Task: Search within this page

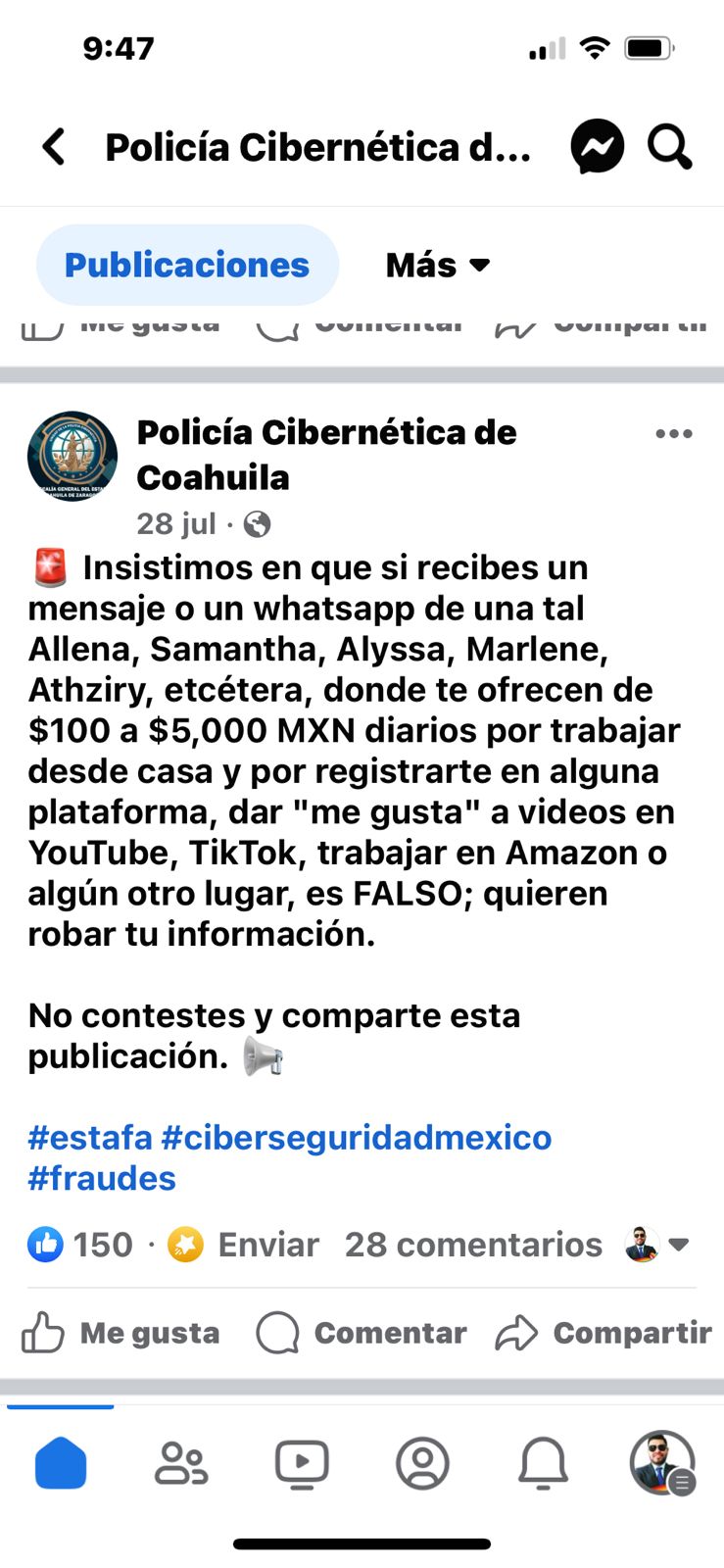Action: coord(670,147)
